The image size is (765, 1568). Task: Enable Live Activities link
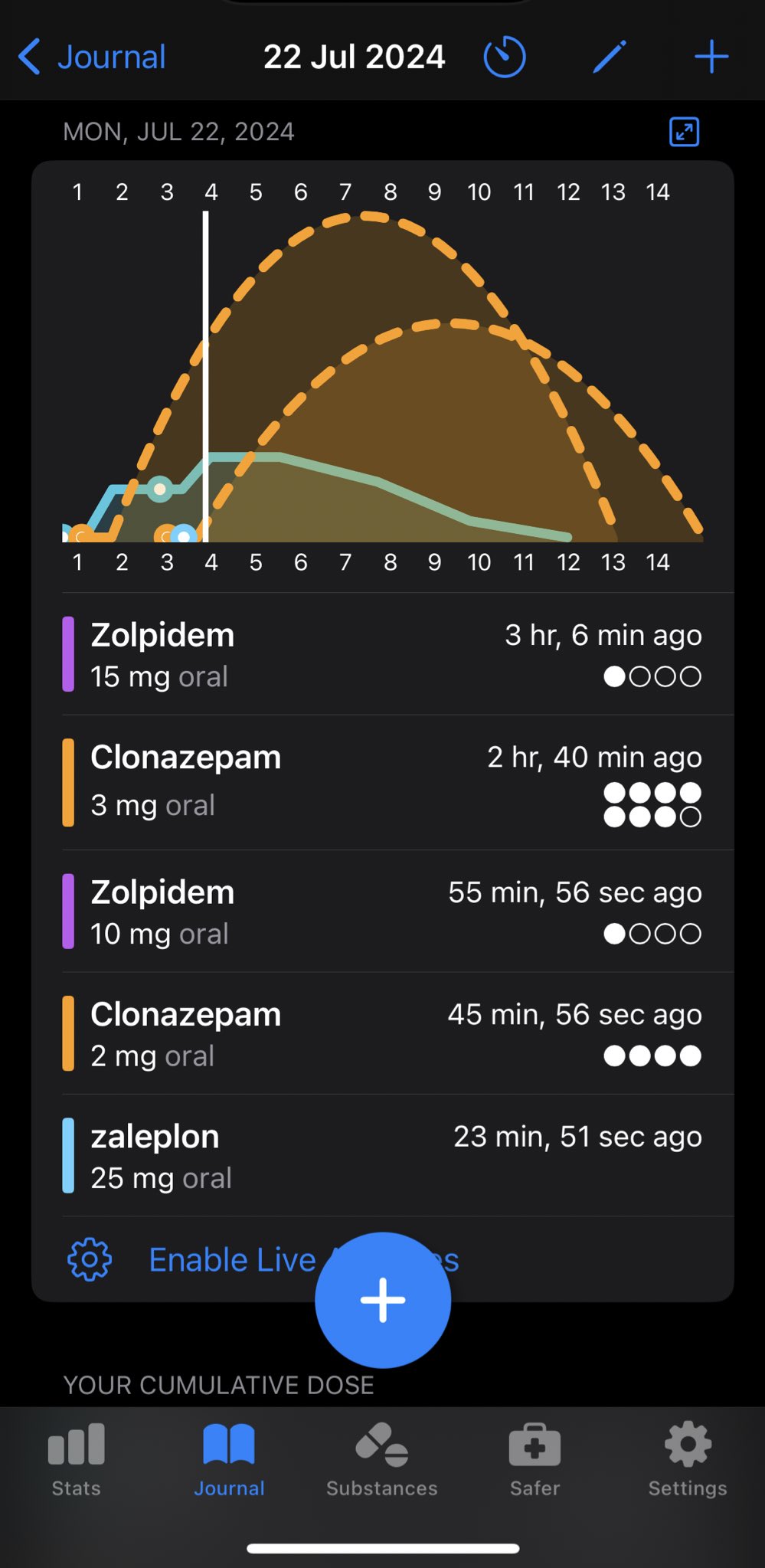click(230, 1260)
